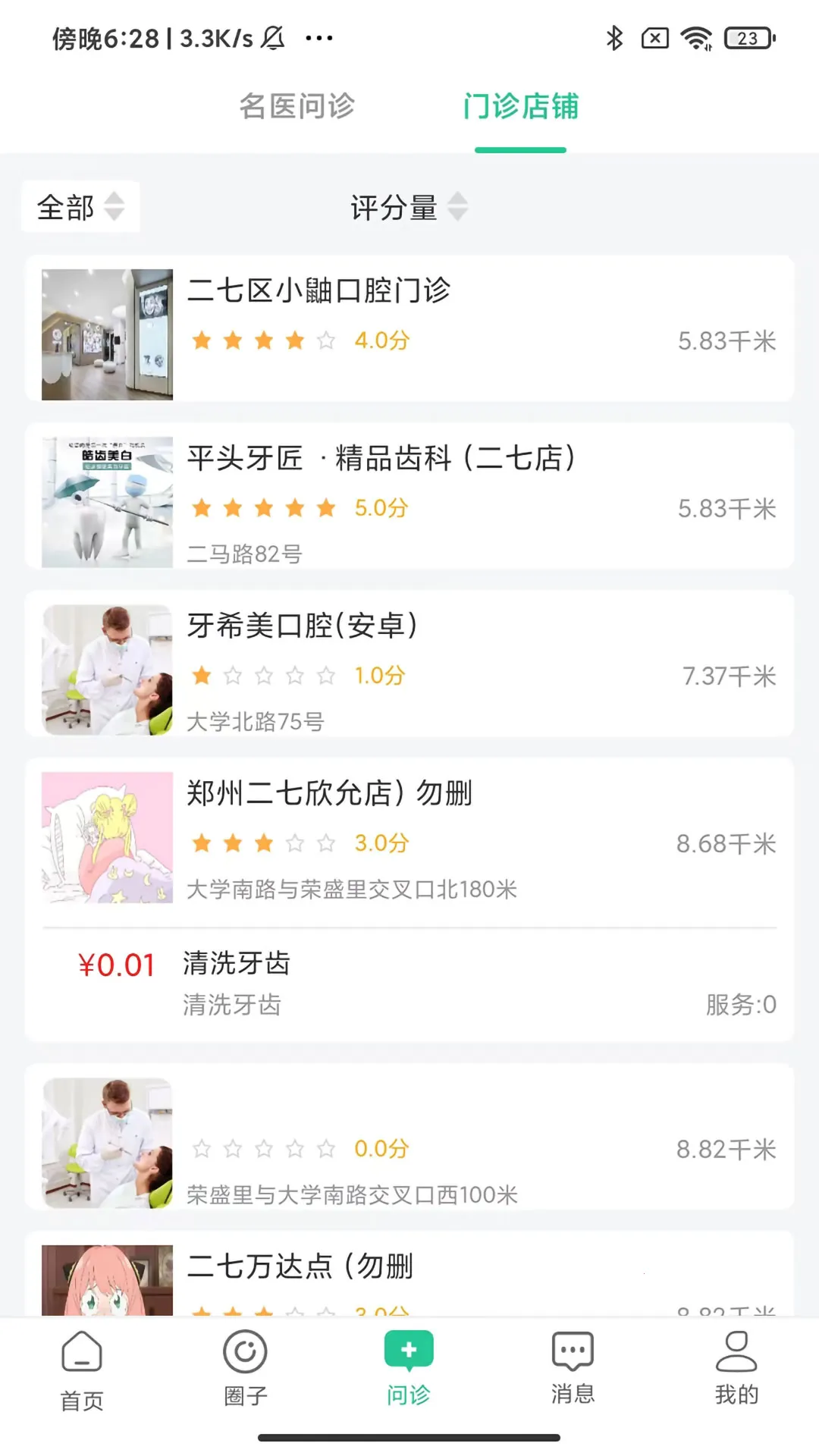Open the 全部 filter dropdown
The image size is (819, 1456).
(80, 206)
